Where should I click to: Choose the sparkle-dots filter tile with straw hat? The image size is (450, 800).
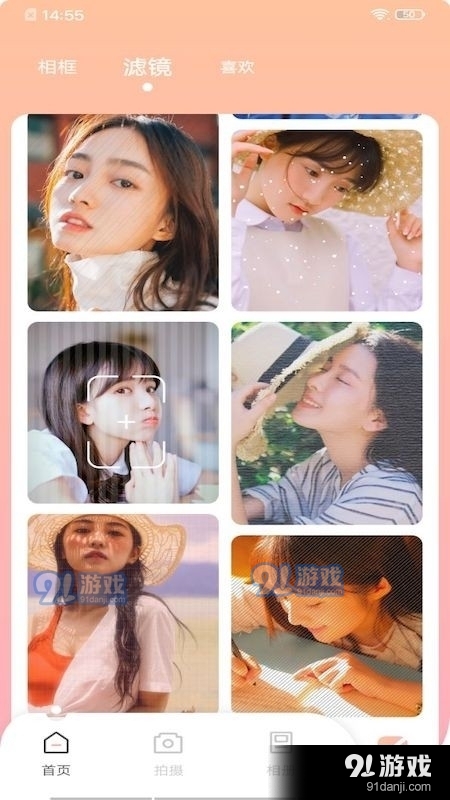point(327,220)
